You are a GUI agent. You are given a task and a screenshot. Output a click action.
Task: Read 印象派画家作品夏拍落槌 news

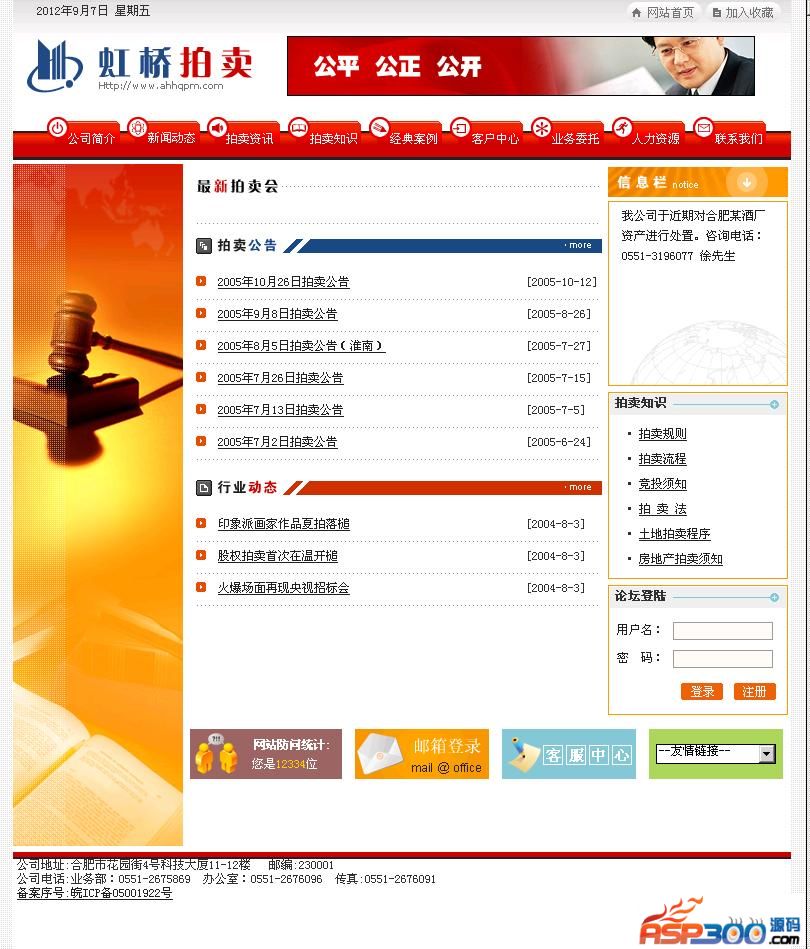[x=283, y=524]
